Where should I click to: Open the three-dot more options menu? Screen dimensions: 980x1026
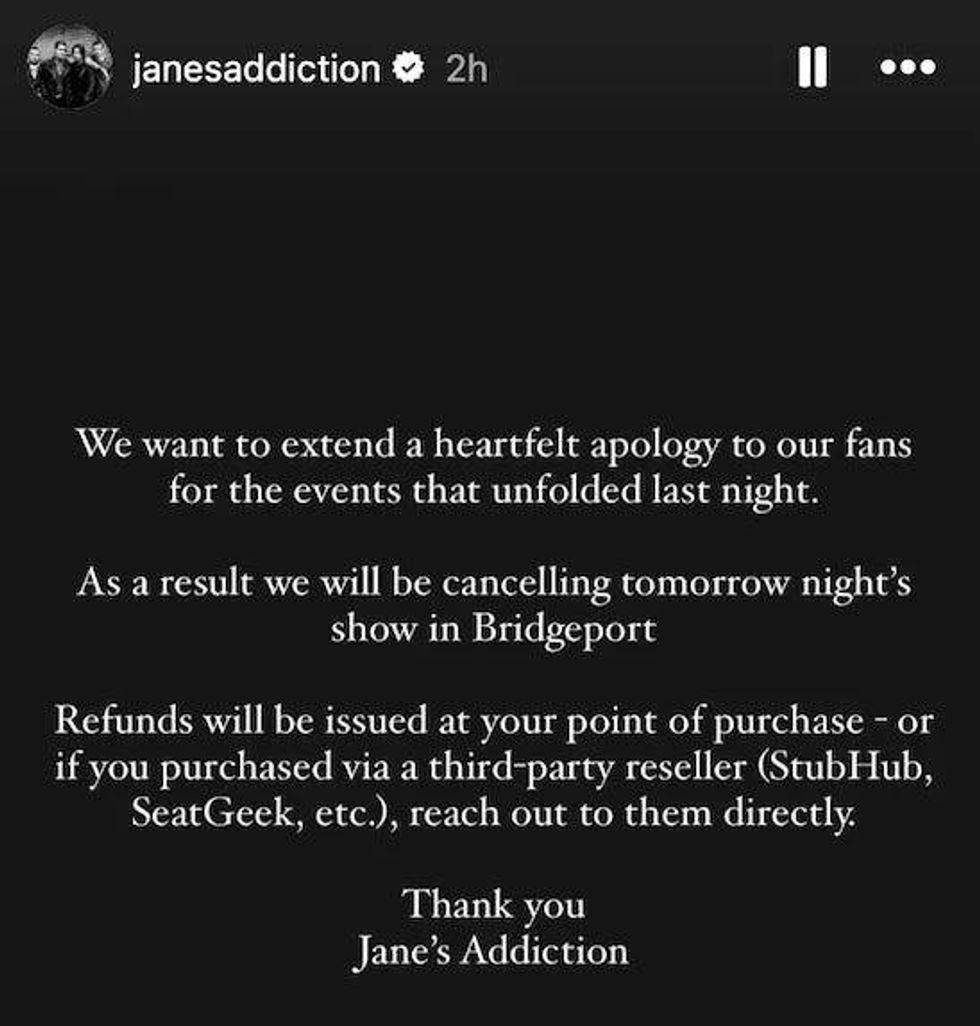(906, 68)
